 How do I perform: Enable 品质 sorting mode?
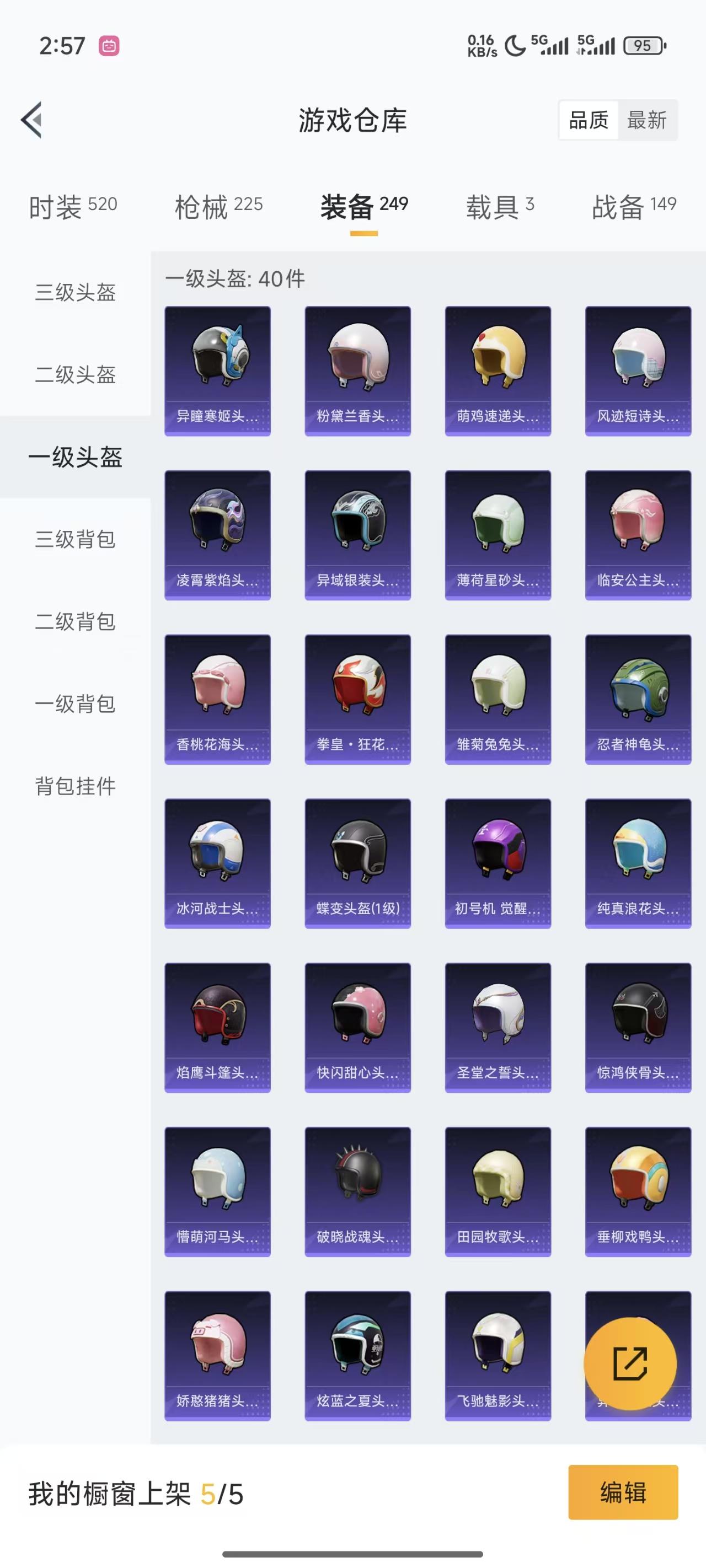(x=589, y=120)
